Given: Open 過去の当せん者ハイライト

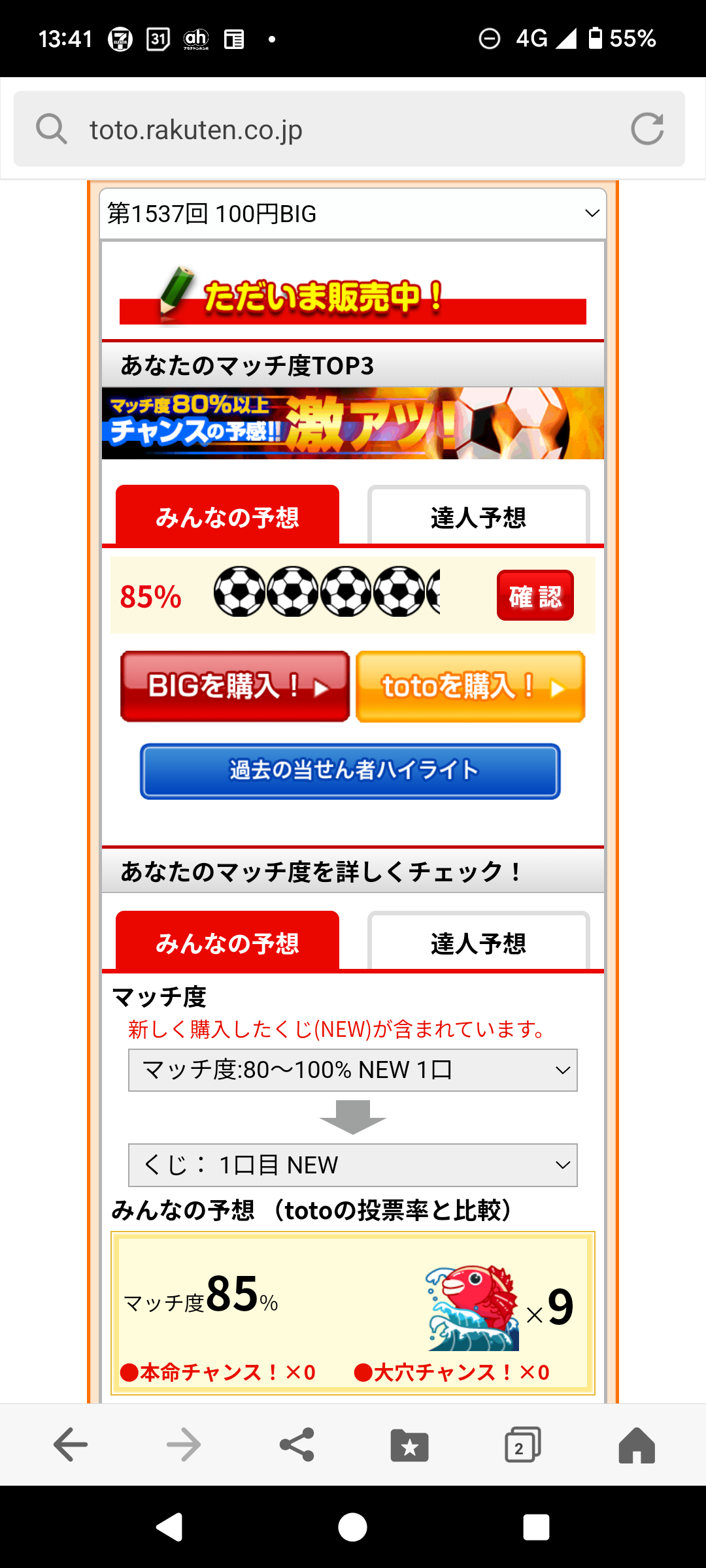Looking at the screenshot, I should pos(350,771).
